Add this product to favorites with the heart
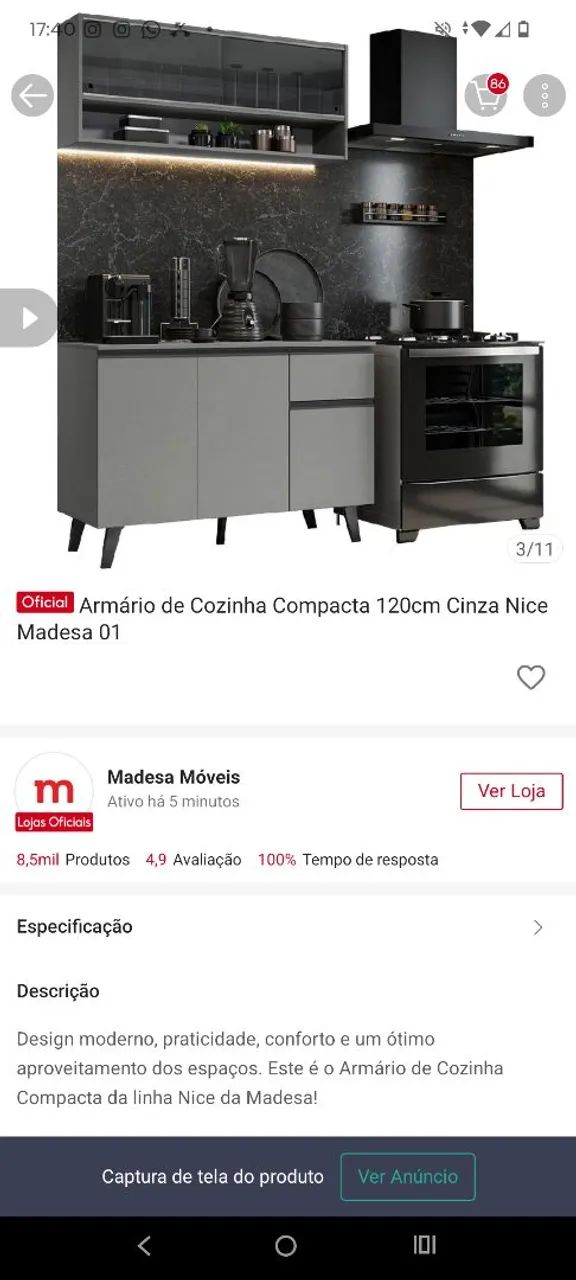Screen dimensions: 576x1280 531,677
